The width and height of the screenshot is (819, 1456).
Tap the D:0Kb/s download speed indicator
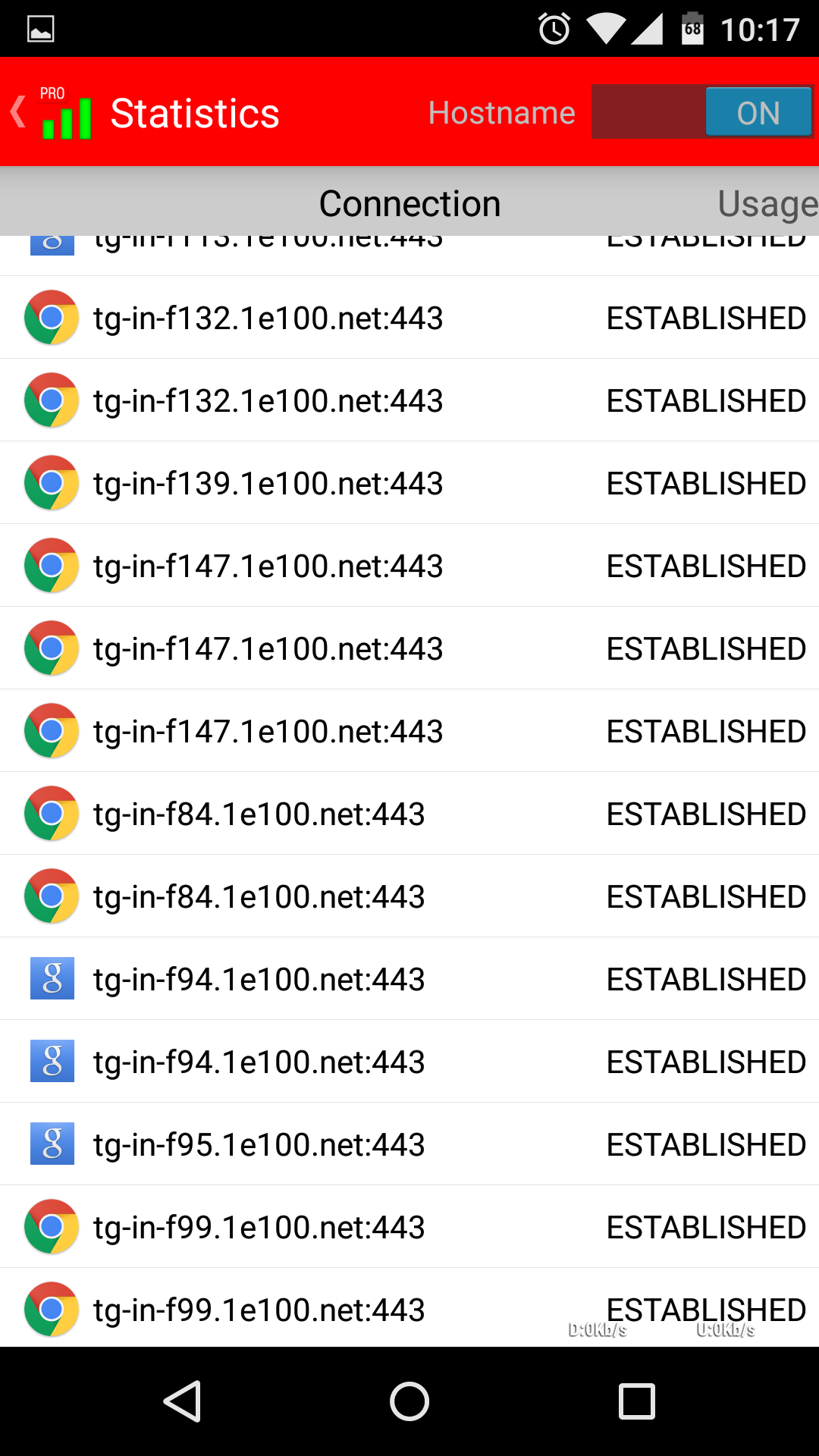(598, 1328)
